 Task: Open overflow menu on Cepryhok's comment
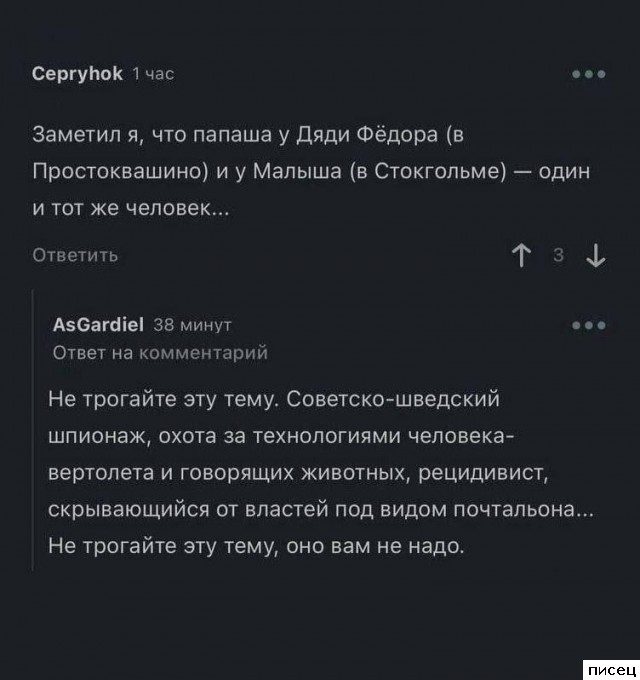tap(587, 74)
